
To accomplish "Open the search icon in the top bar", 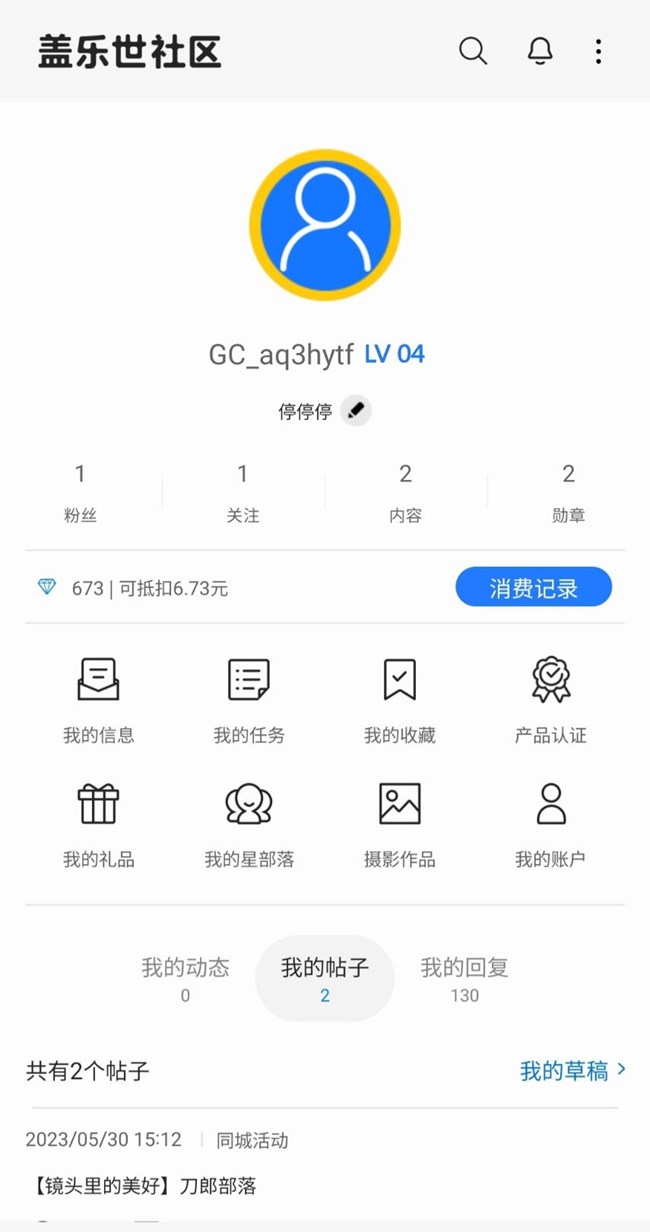I will pos(473,51).
